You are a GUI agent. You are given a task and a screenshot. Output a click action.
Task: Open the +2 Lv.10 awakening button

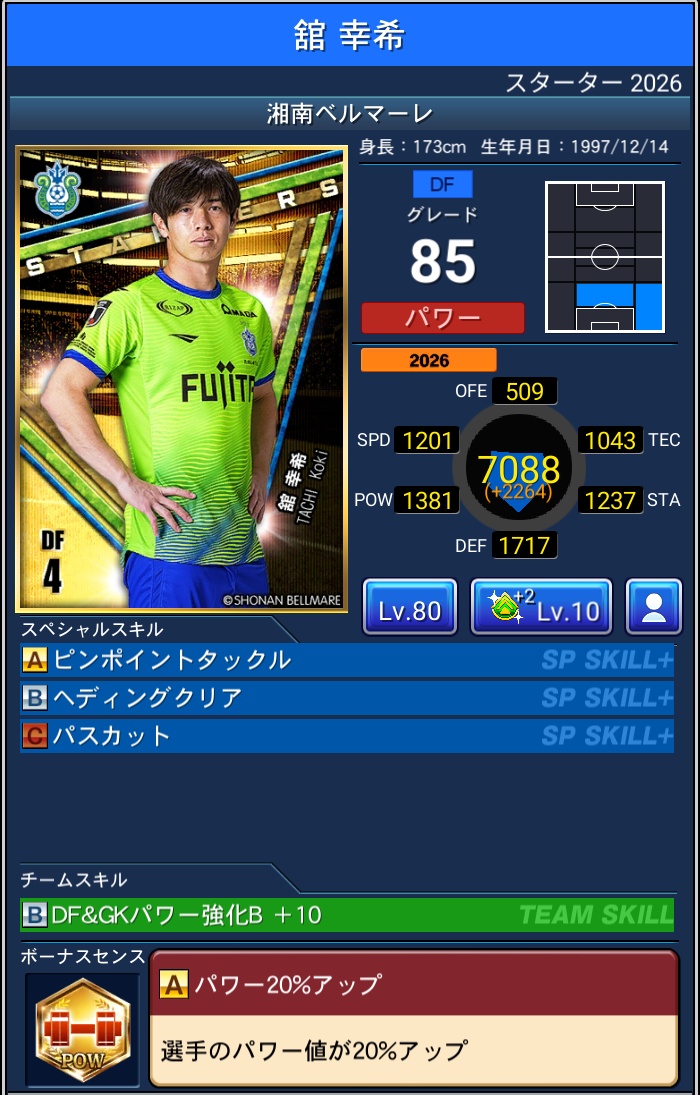click(x=540, y=607)
